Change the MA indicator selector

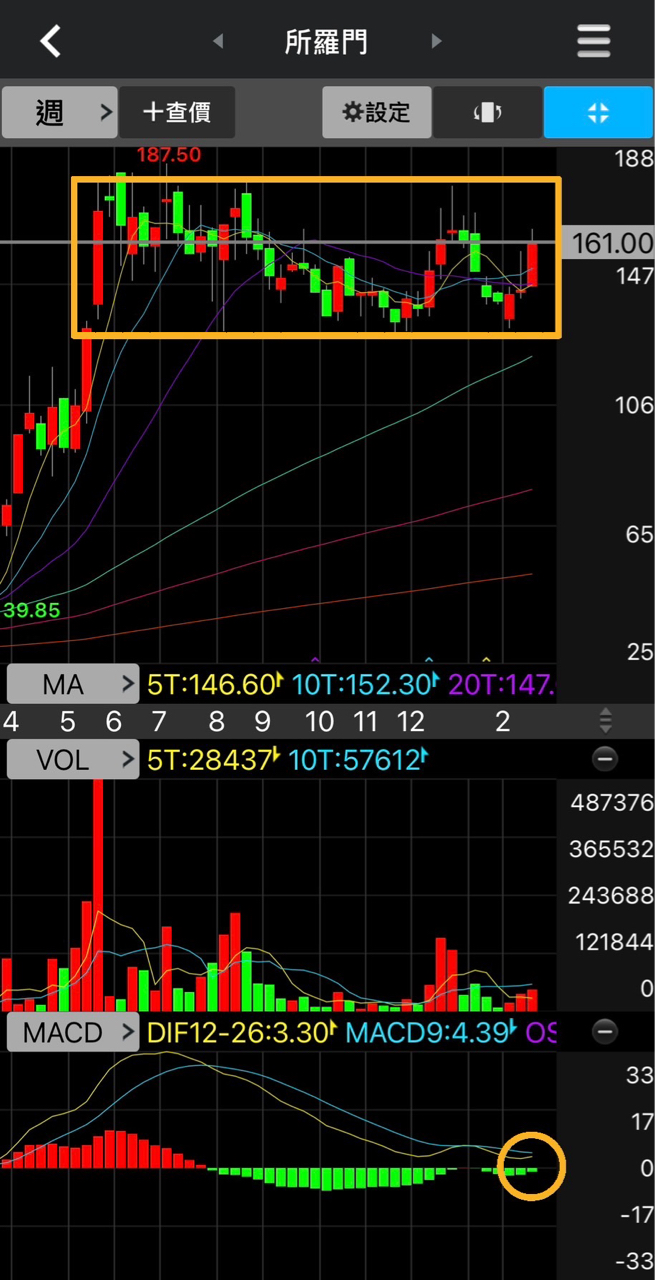tap(73, 685)
